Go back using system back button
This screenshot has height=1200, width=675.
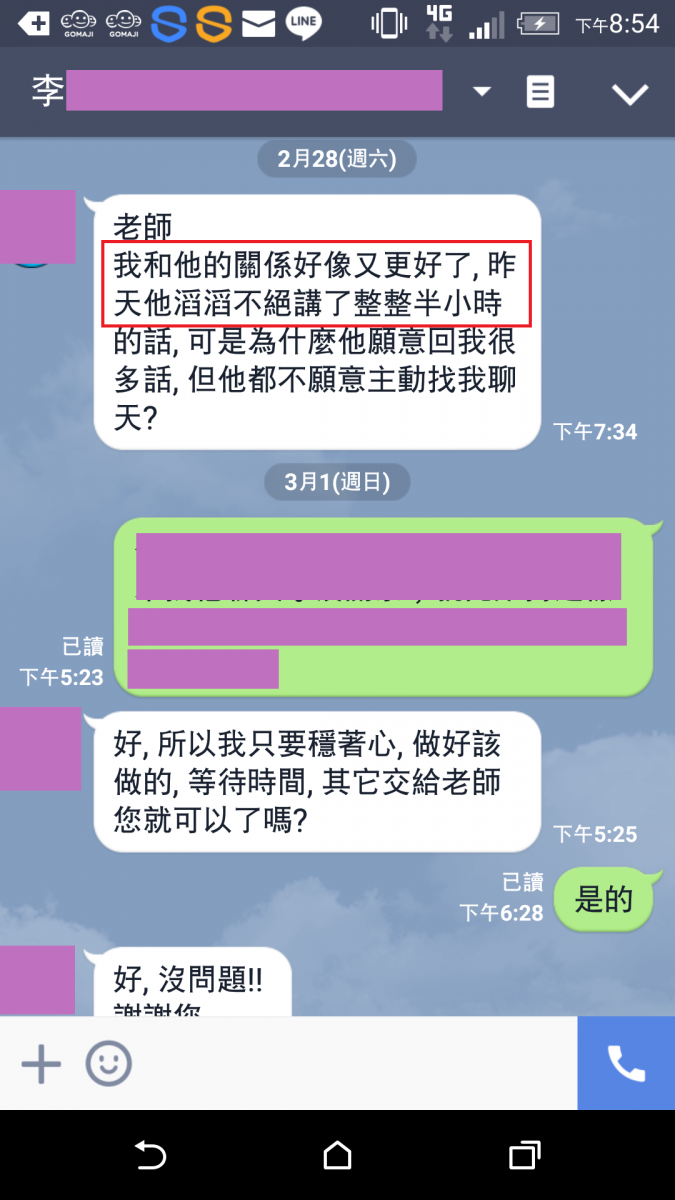click(150, 1156)
